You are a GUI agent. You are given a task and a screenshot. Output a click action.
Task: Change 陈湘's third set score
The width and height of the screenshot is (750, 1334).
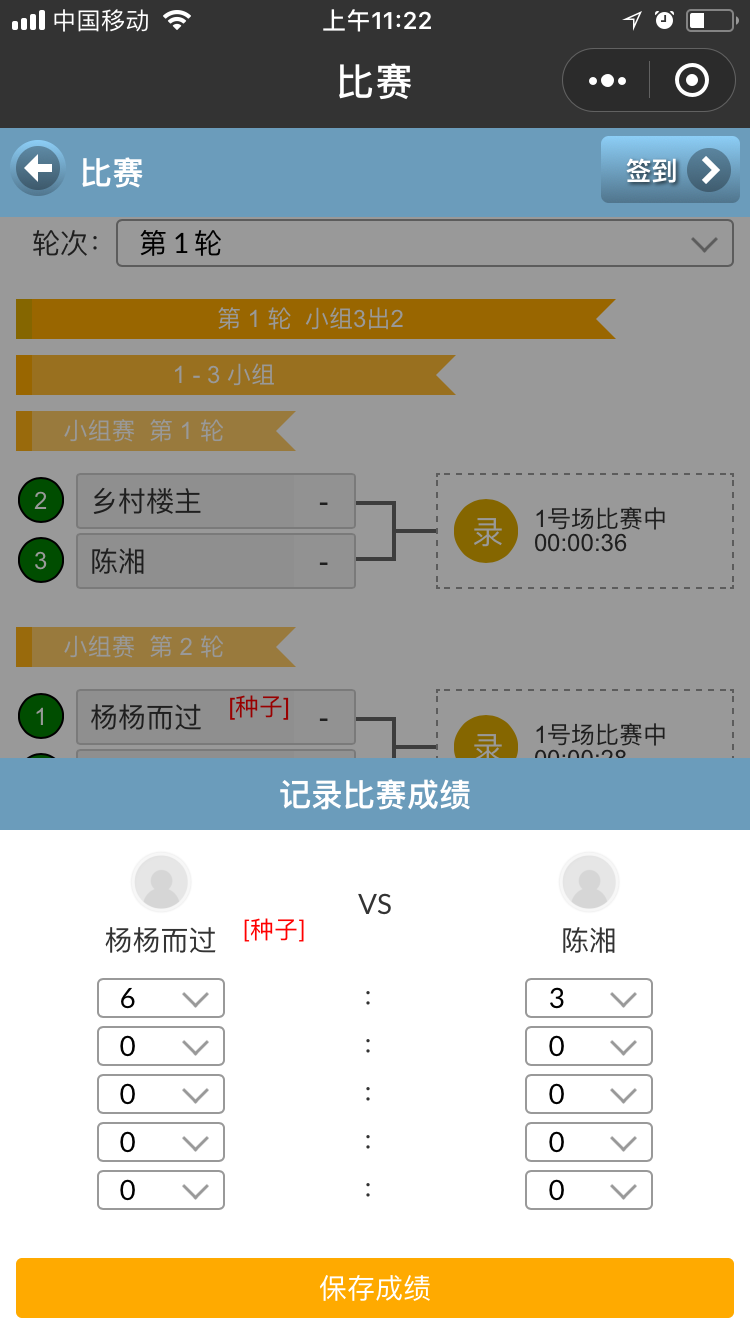point(589,1094)
